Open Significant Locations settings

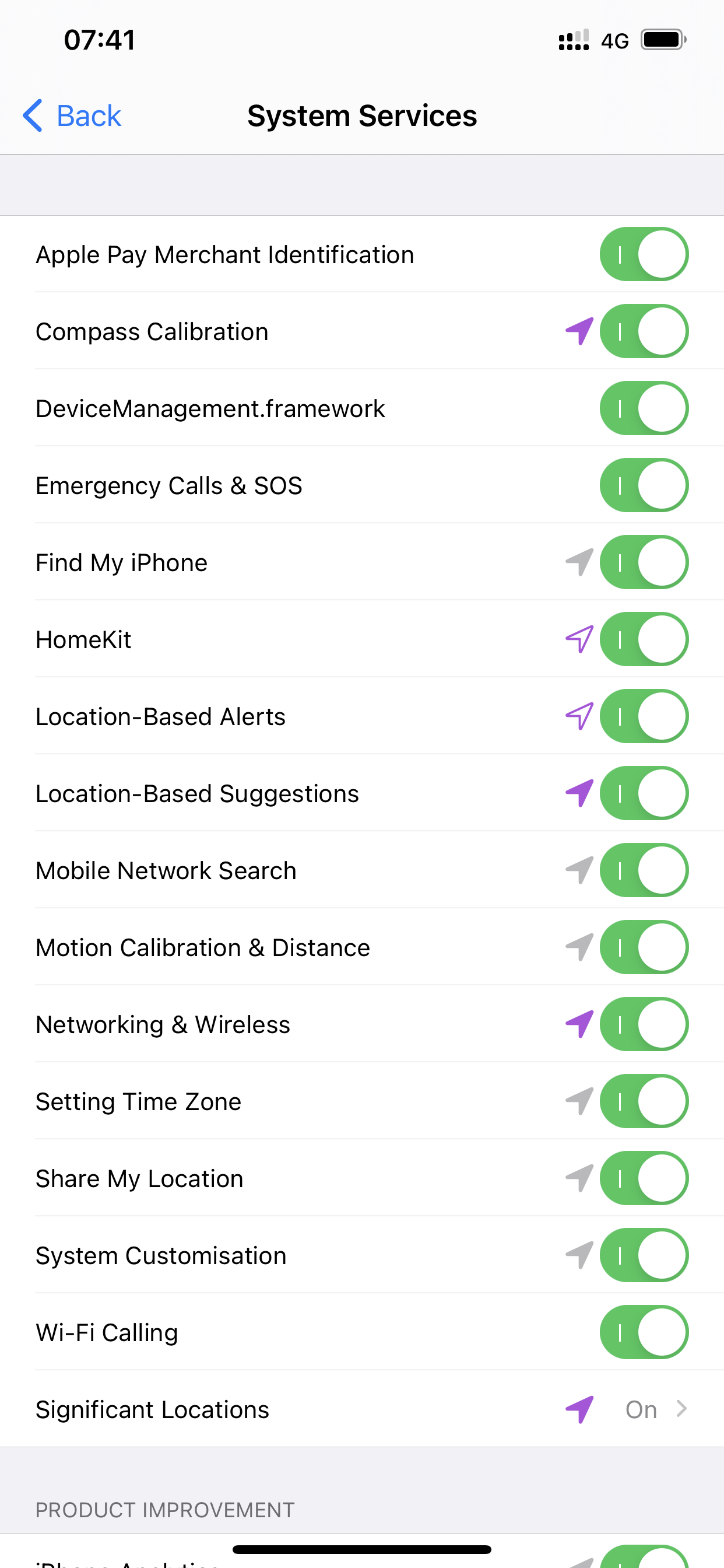361,1409
